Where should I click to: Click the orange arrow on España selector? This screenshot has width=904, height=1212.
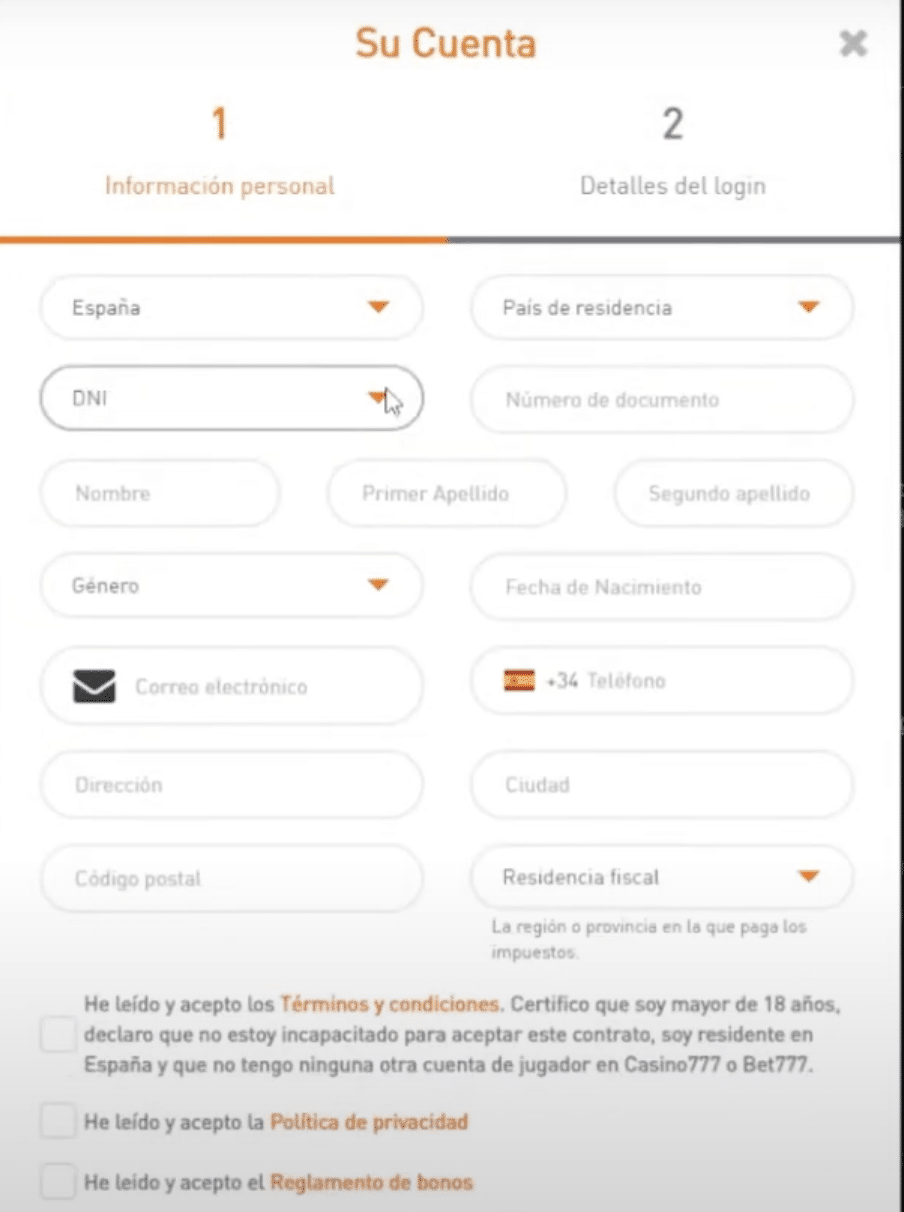coord(380,308)
